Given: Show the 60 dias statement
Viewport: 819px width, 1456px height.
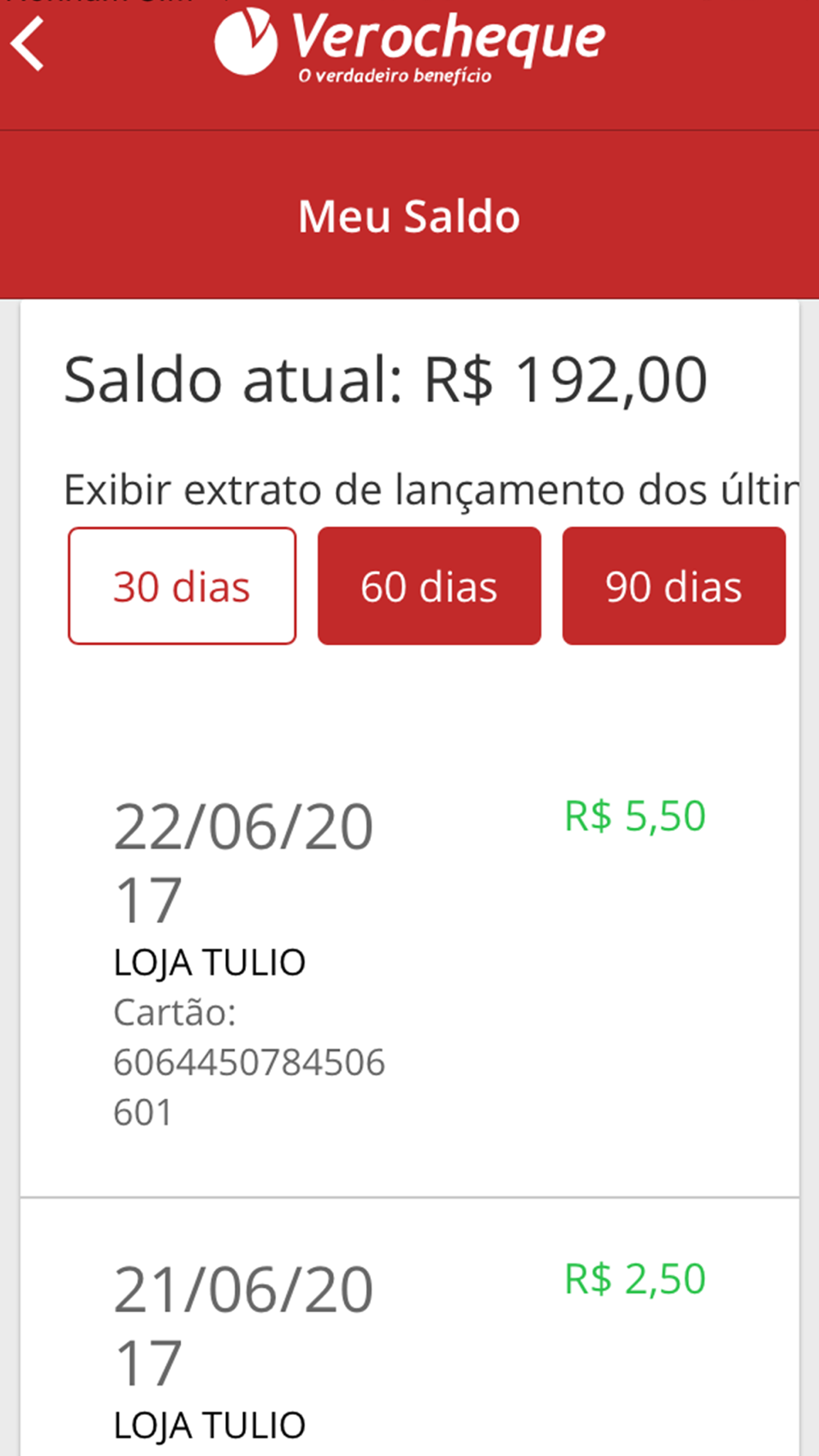Looking at the screenshot, I should [x=429, y=586].
